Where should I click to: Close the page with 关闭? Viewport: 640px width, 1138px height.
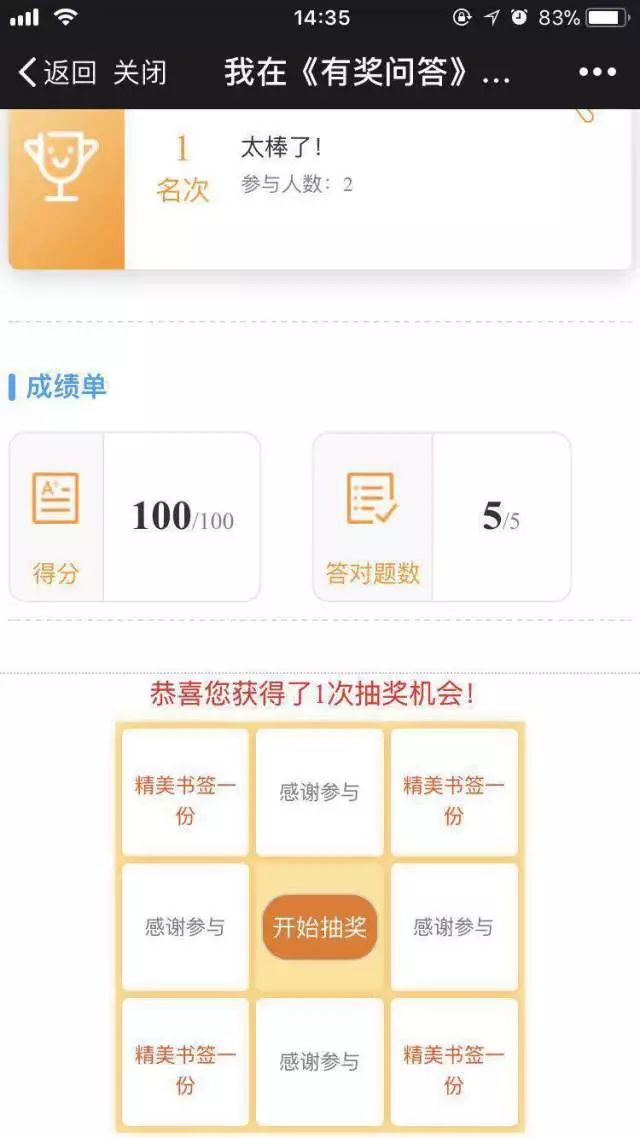pos(140,72)
